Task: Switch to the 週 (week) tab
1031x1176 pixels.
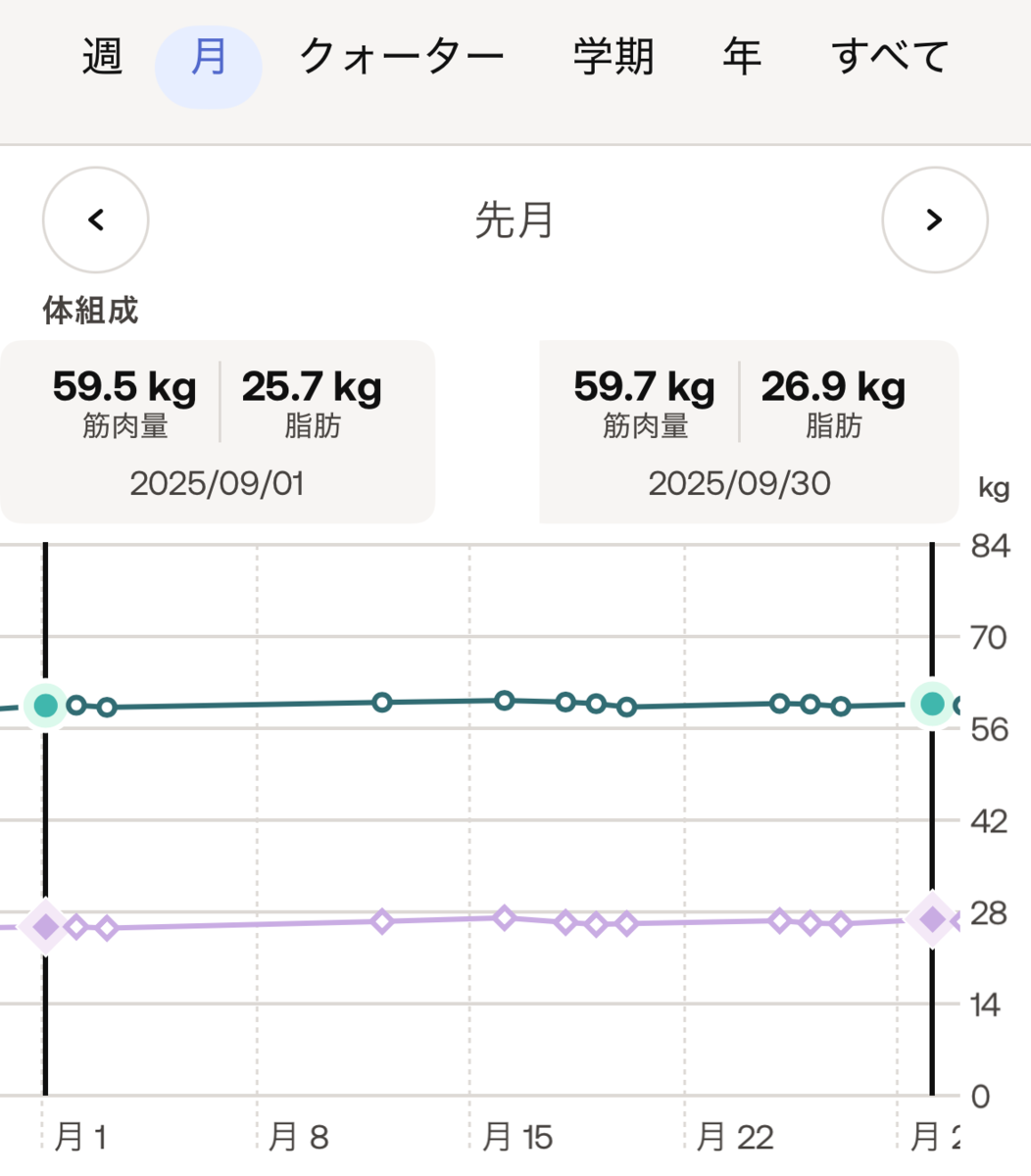Action: pos(101,56)
